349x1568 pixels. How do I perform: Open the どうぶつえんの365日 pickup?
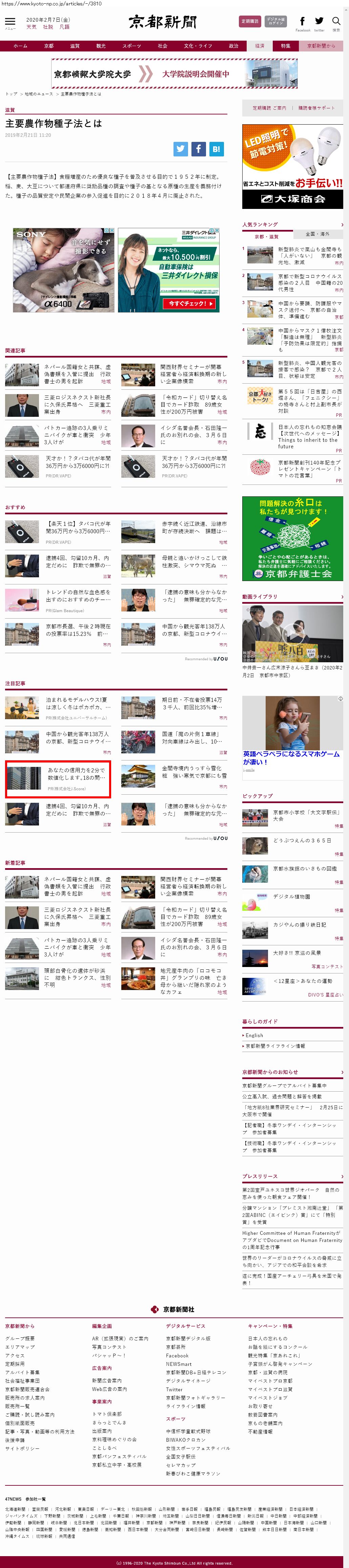click(x=302, y=840)
